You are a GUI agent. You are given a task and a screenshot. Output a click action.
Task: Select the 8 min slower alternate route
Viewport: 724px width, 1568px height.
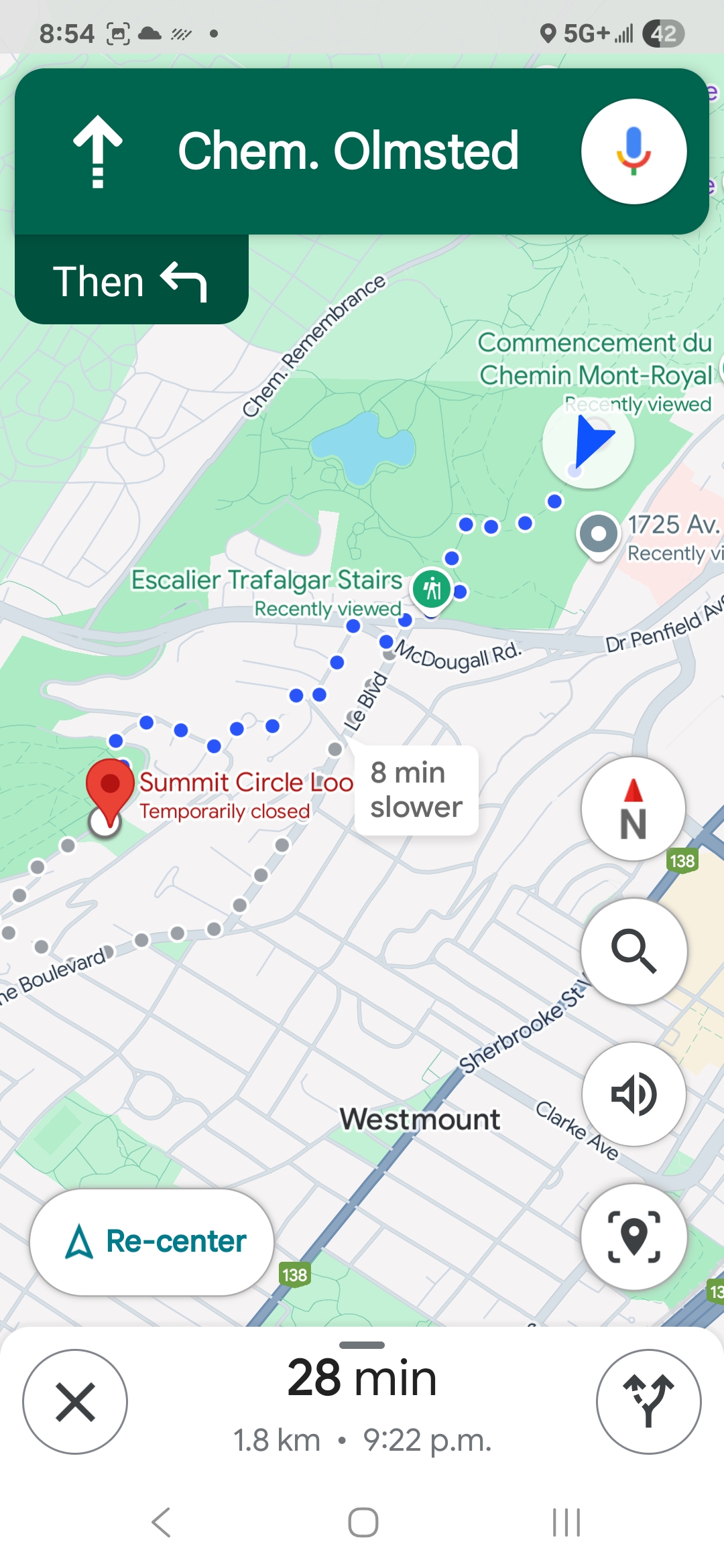(416, 790)
